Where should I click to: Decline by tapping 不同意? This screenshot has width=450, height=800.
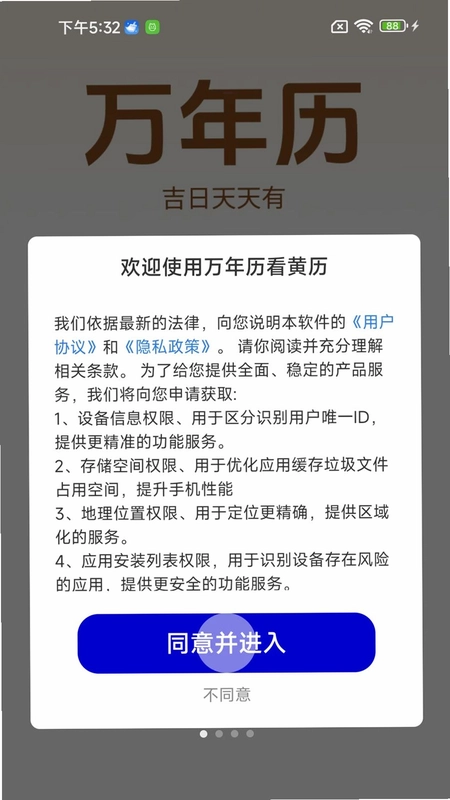(227, 695)
